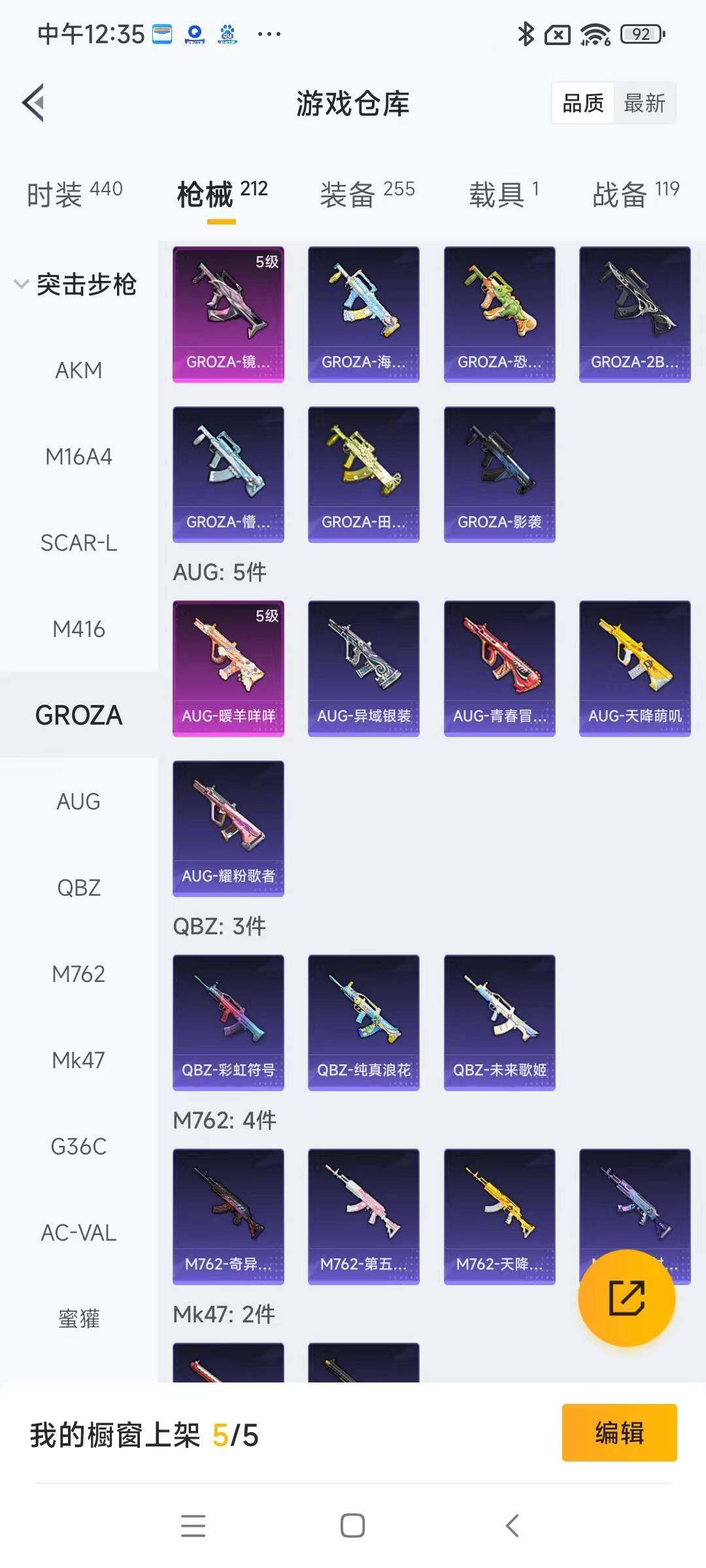Viewport: 706px width, 1568px height.
Task: Select AKM in the side list
Action: (78, 370)
